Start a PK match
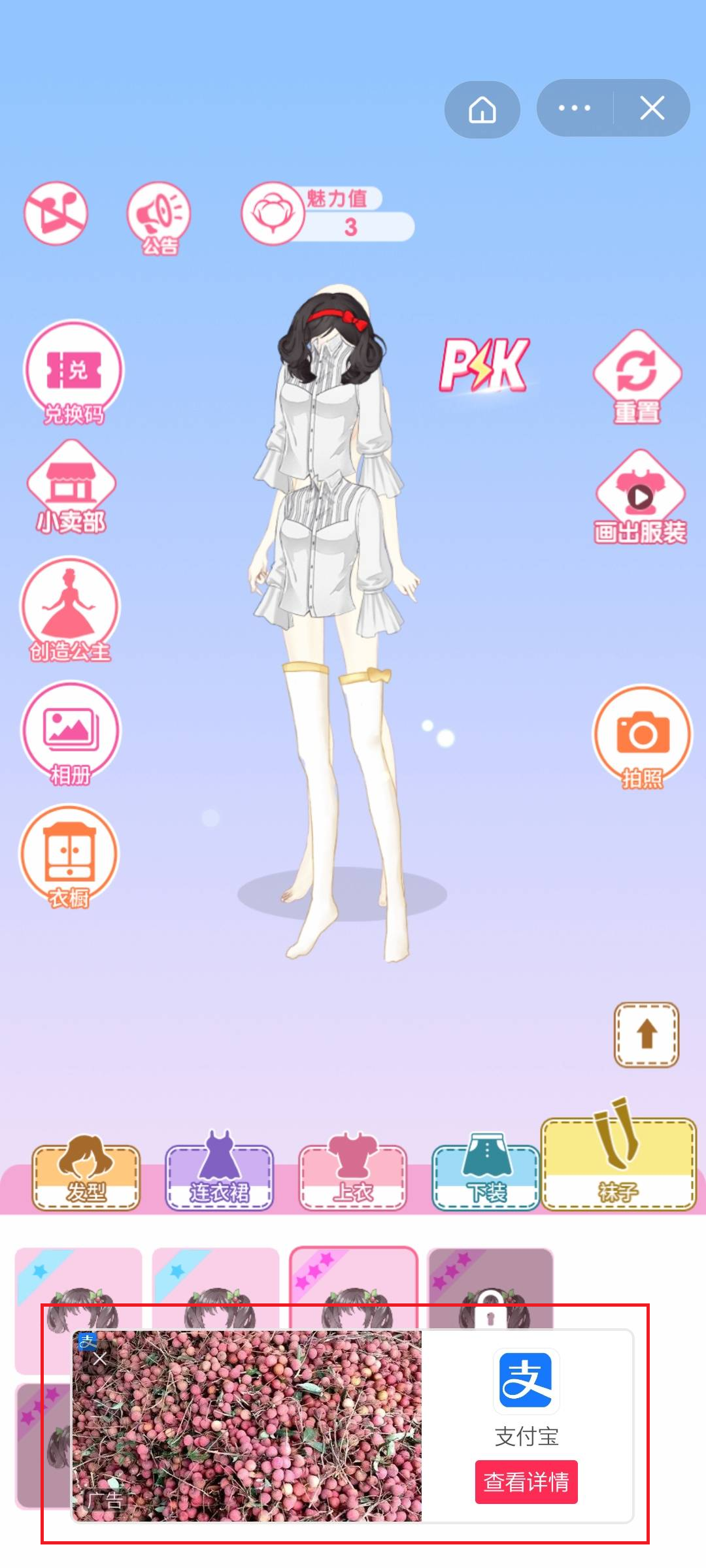This screenshot has width=706, height=1568. pyautogui.click(x=484, y=365)
